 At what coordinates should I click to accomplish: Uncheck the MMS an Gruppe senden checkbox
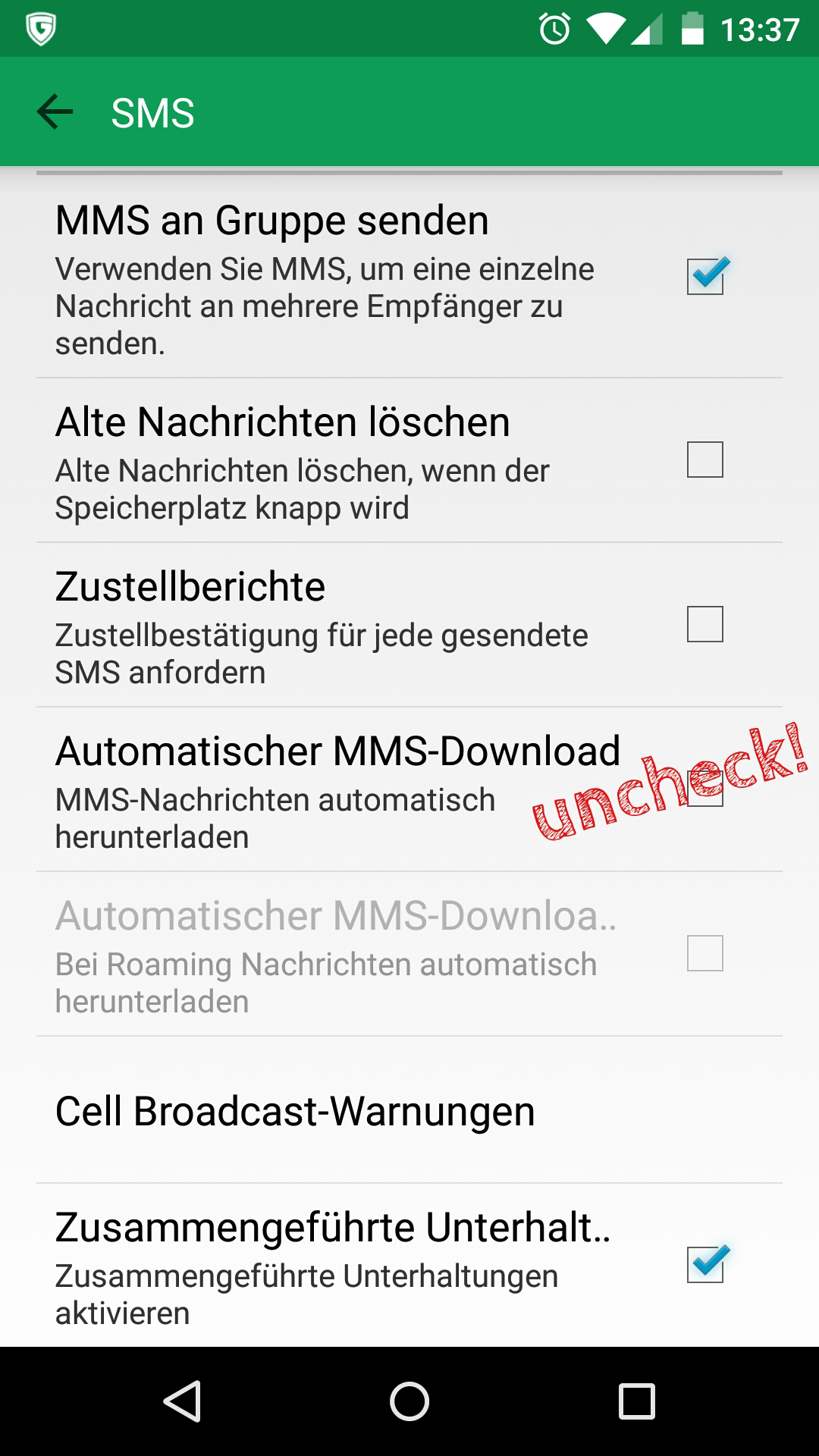point(704,276)
